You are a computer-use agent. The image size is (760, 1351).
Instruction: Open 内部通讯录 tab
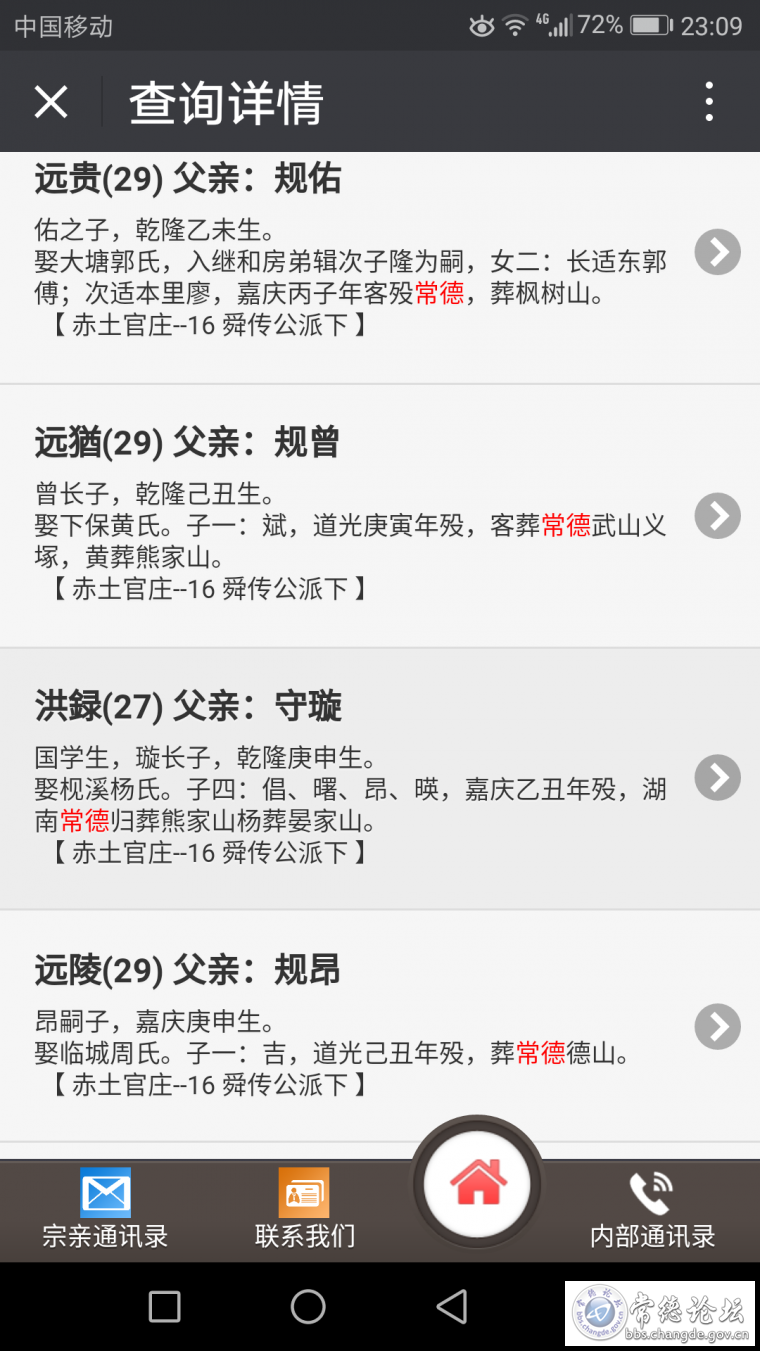(652, 1209)
